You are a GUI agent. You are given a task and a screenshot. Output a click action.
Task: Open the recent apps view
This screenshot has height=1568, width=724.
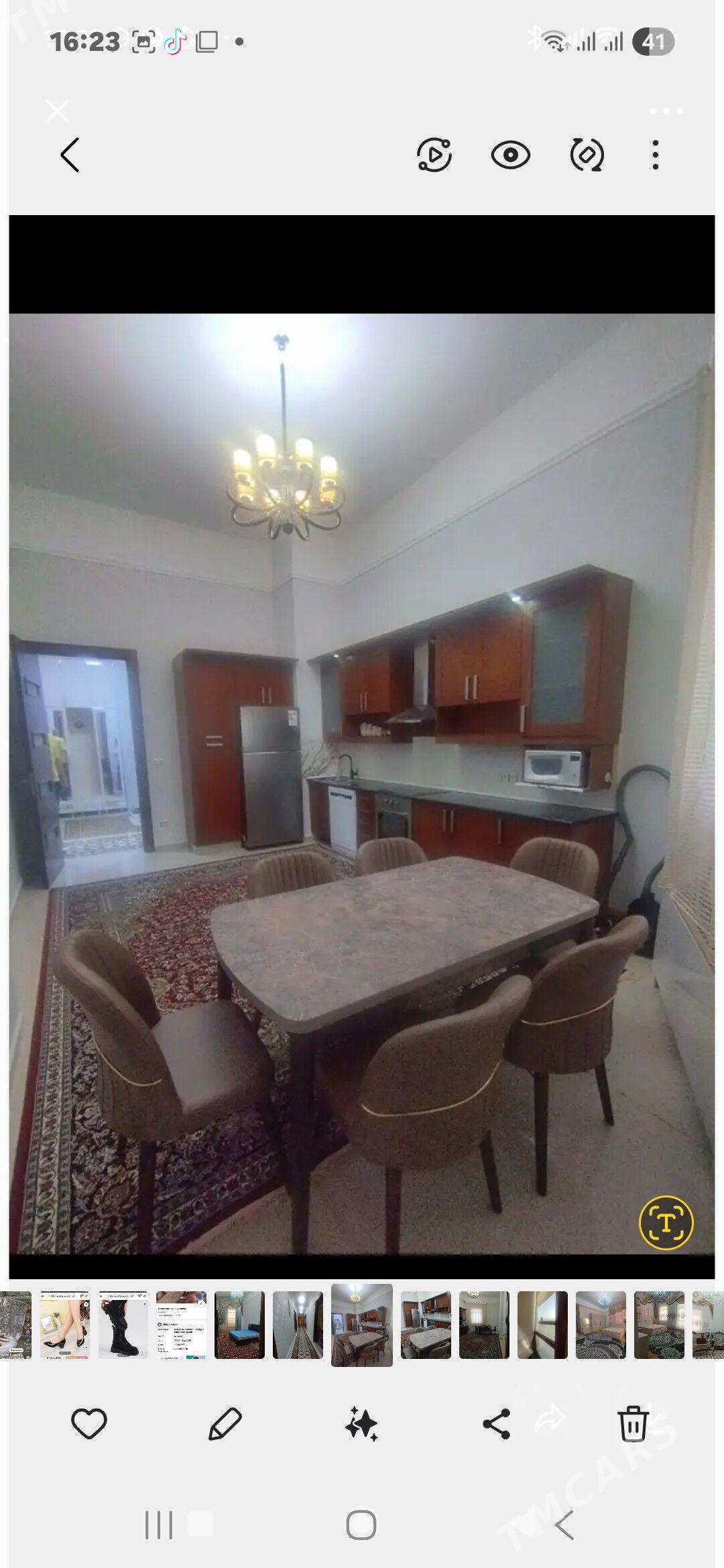159,1526
